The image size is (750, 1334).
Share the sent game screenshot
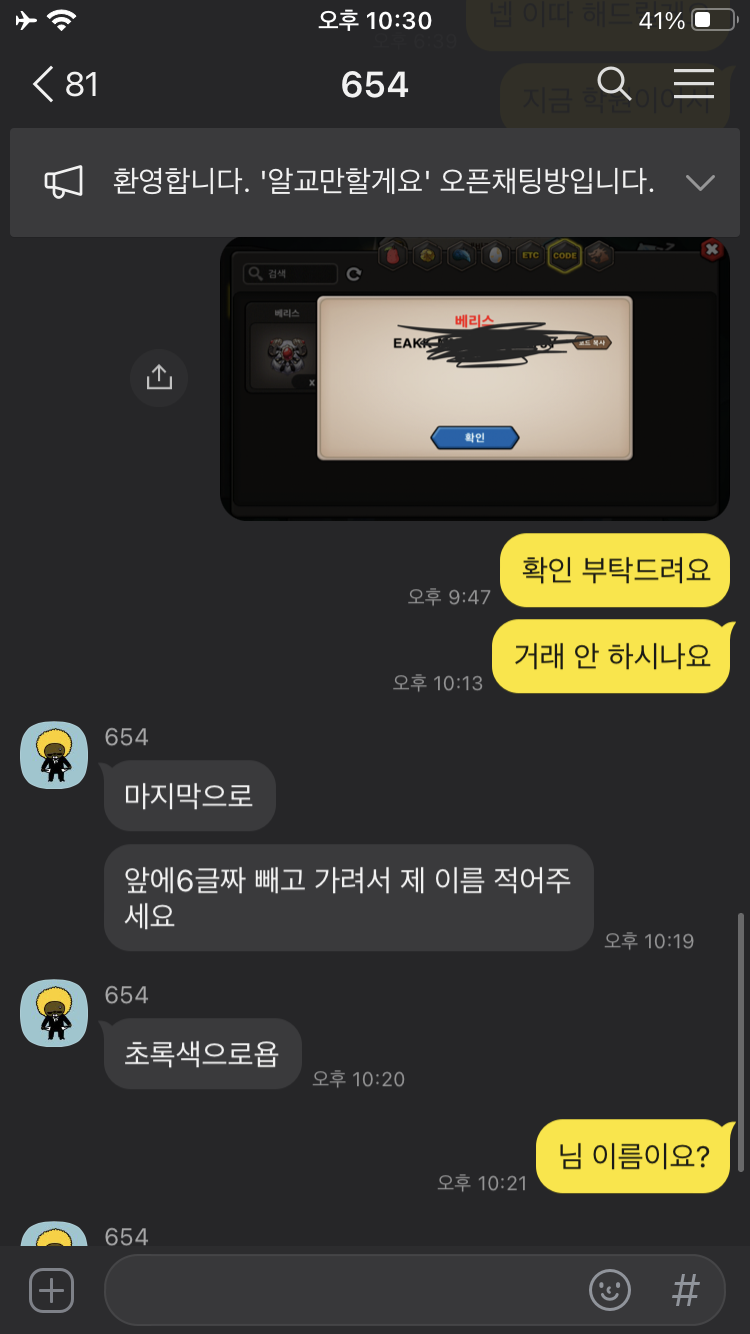pos(159,377)
